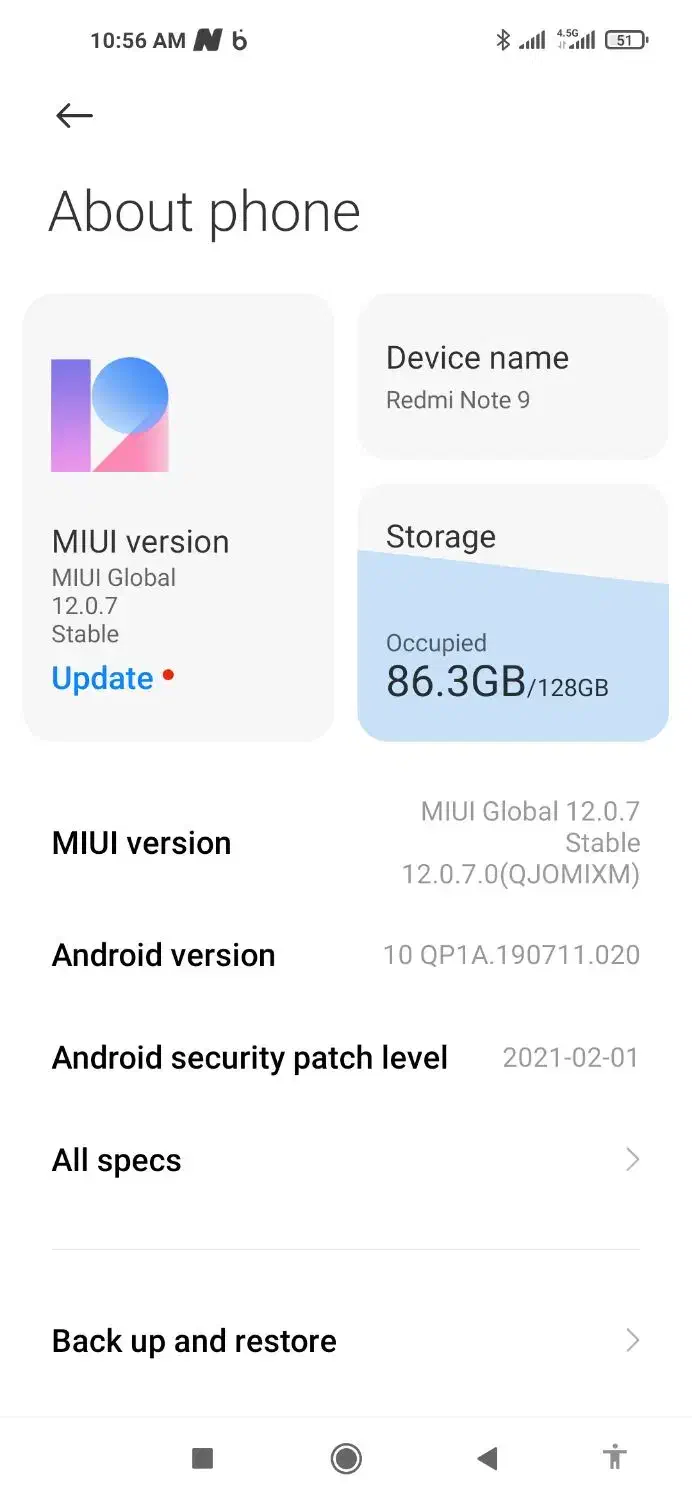Tap the MIUI version row

[345, 843]
